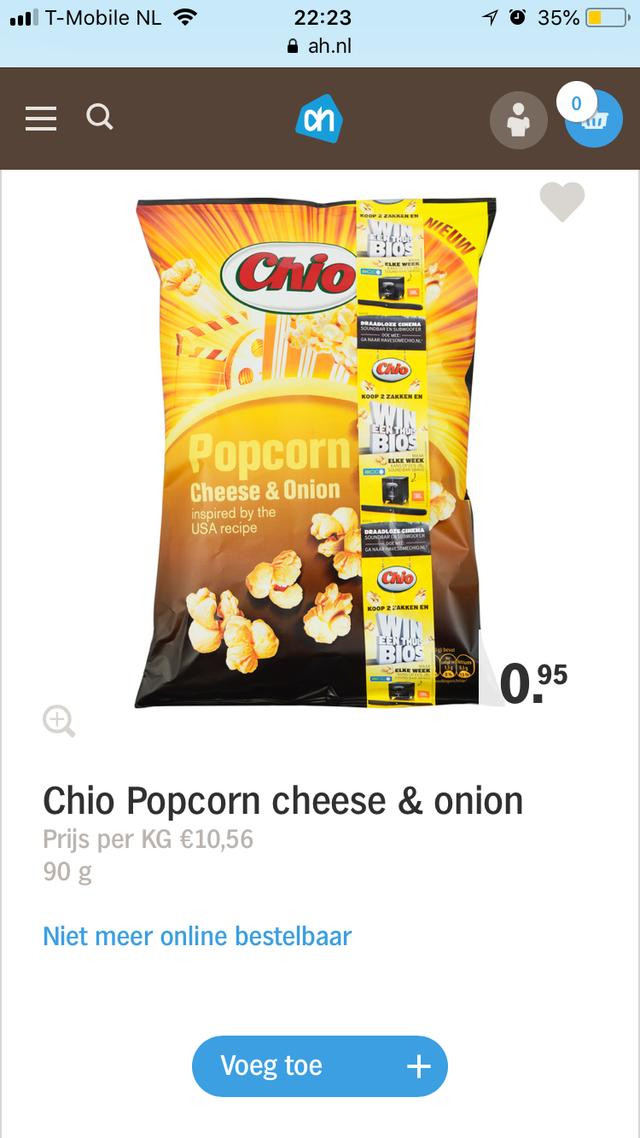The height and width of the screenshot is (1138, 640).
Task: Tap the ah.nl address bar
Action: [320, 46]
